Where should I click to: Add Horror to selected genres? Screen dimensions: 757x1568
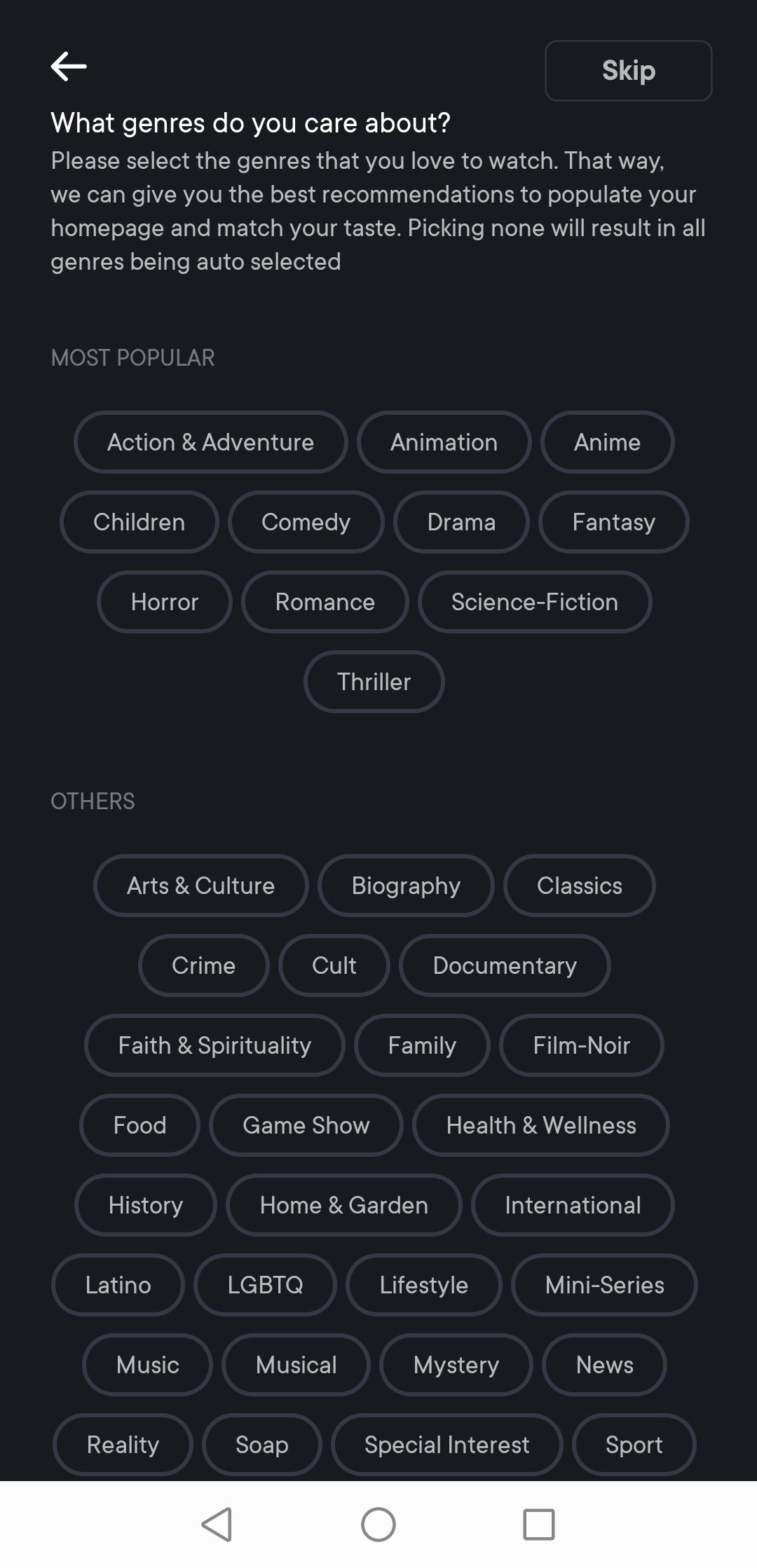[165, 602]
